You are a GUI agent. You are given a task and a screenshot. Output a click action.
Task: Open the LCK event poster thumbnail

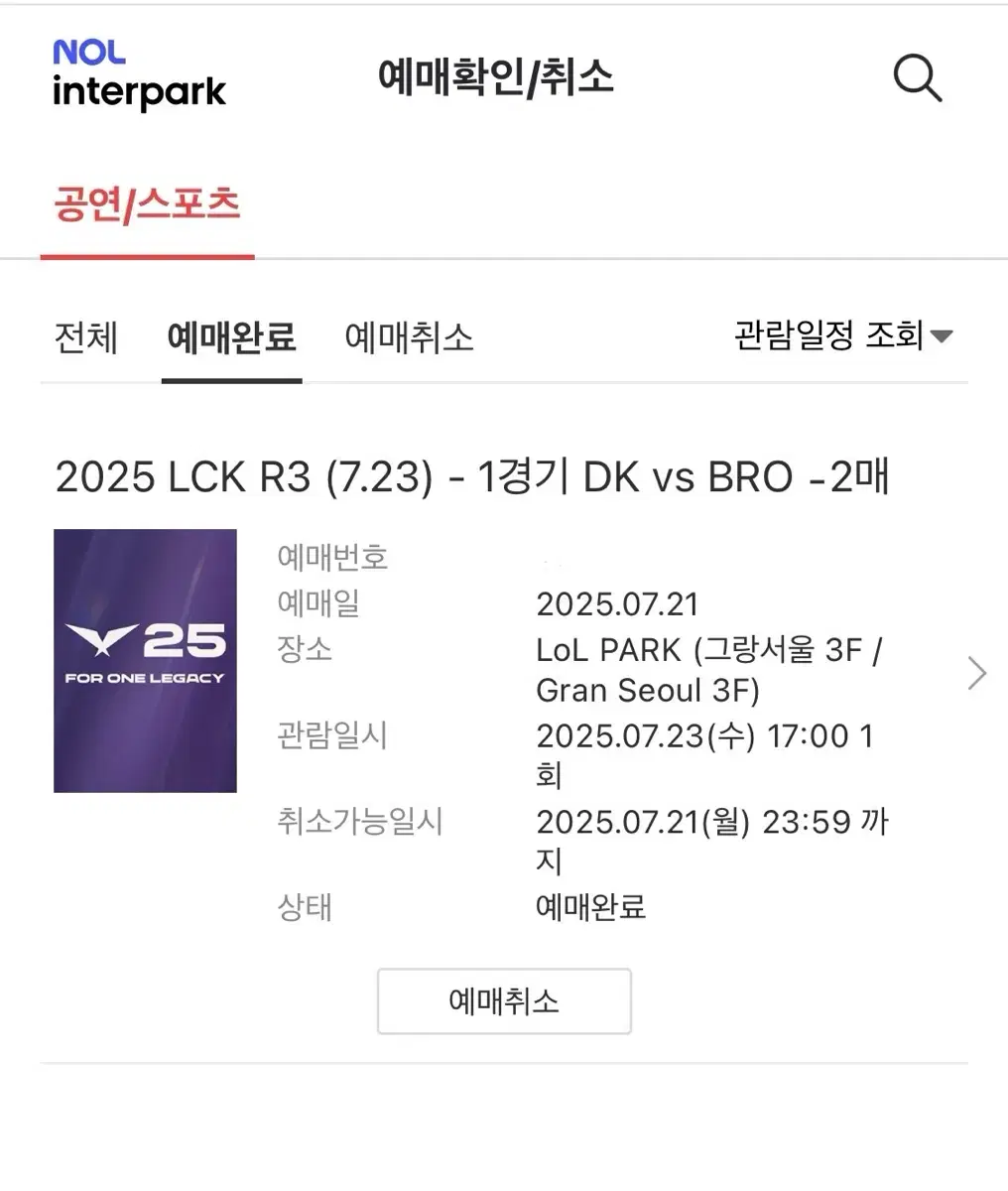tap(145, 658)
